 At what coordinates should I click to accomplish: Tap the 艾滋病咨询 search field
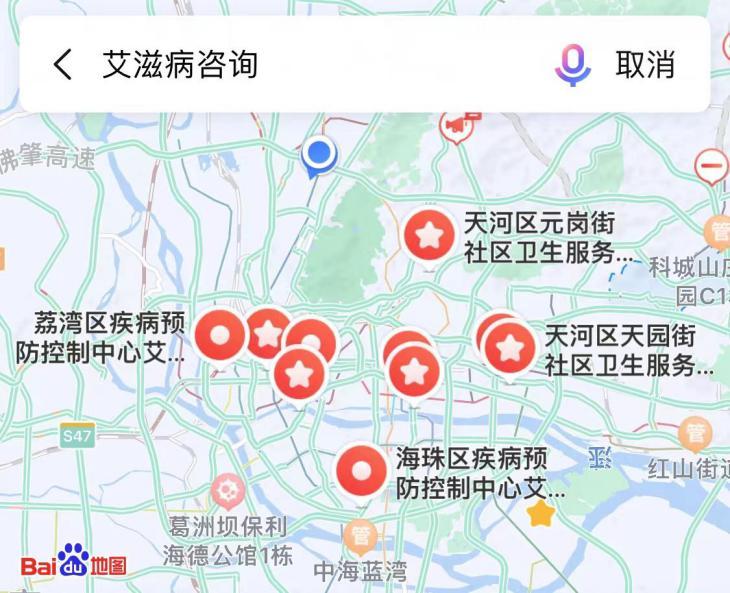point(300,65)
